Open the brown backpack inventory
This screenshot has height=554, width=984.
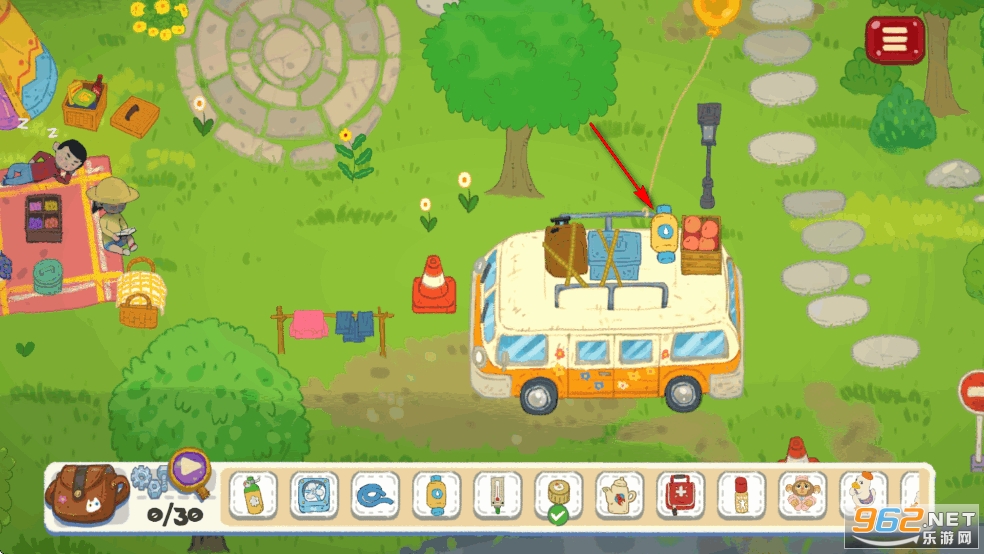click(x=90, y=492)
